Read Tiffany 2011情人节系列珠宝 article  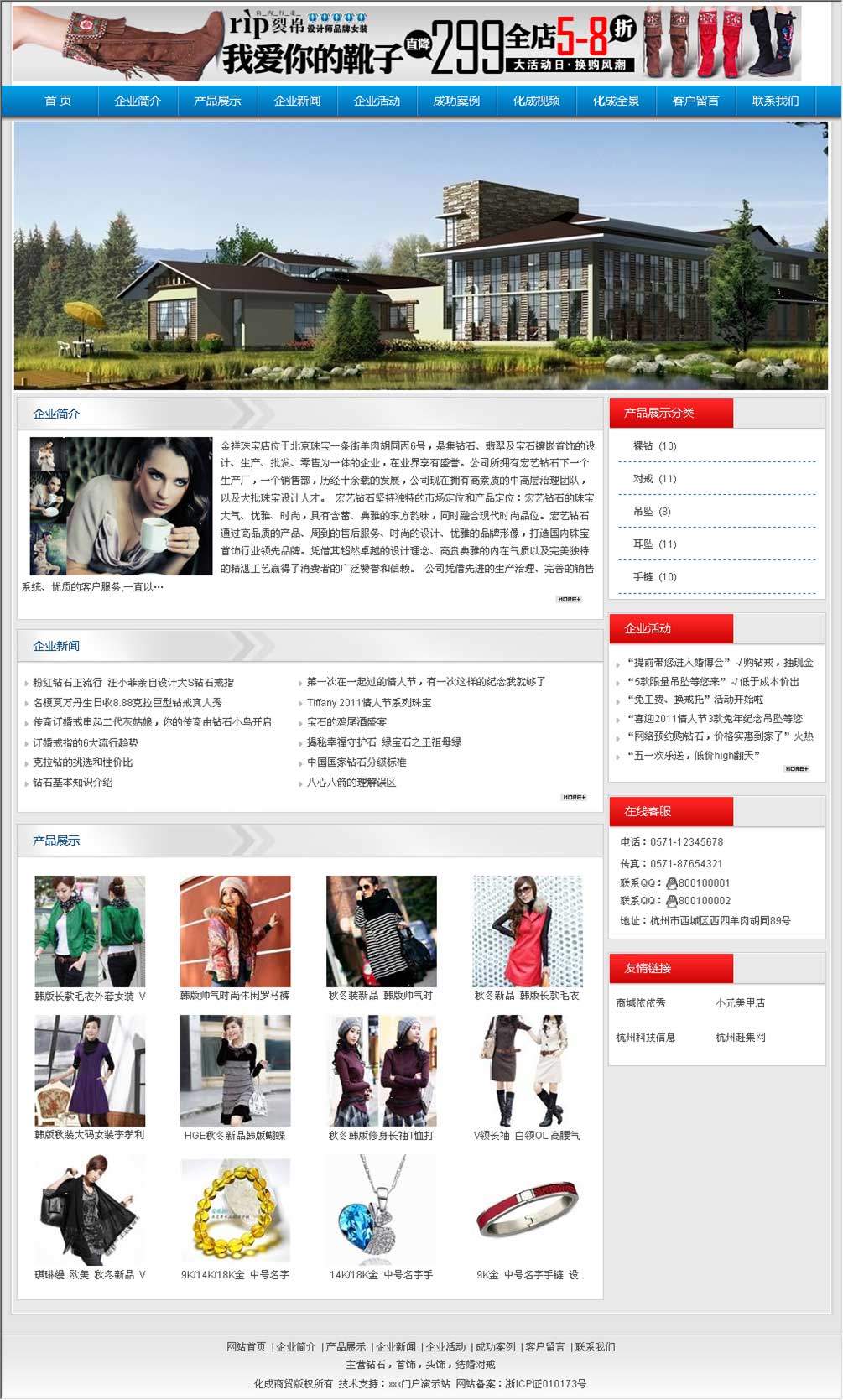pos(369,703)
